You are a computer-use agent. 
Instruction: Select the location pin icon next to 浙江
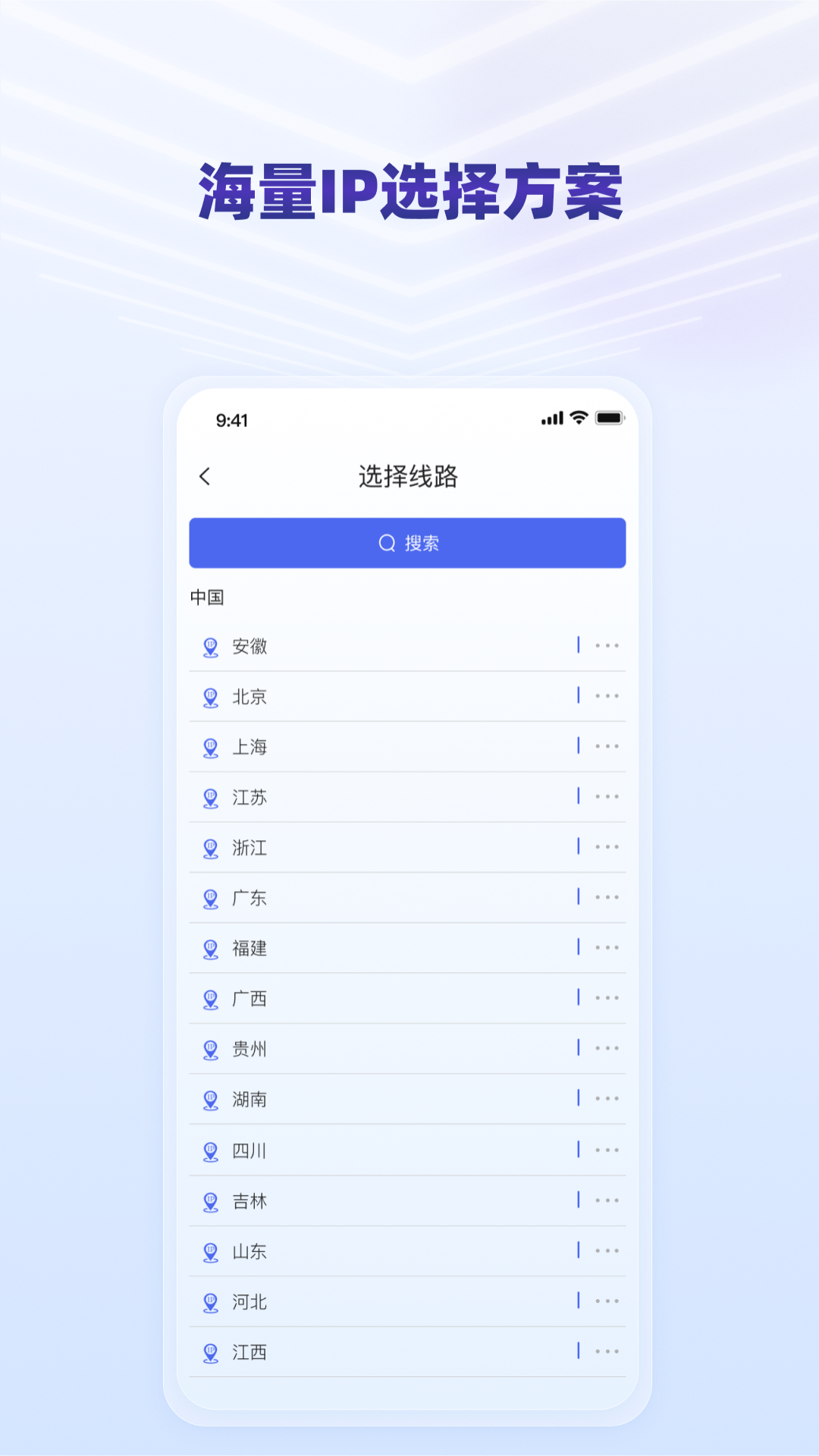tap(210, 847)
